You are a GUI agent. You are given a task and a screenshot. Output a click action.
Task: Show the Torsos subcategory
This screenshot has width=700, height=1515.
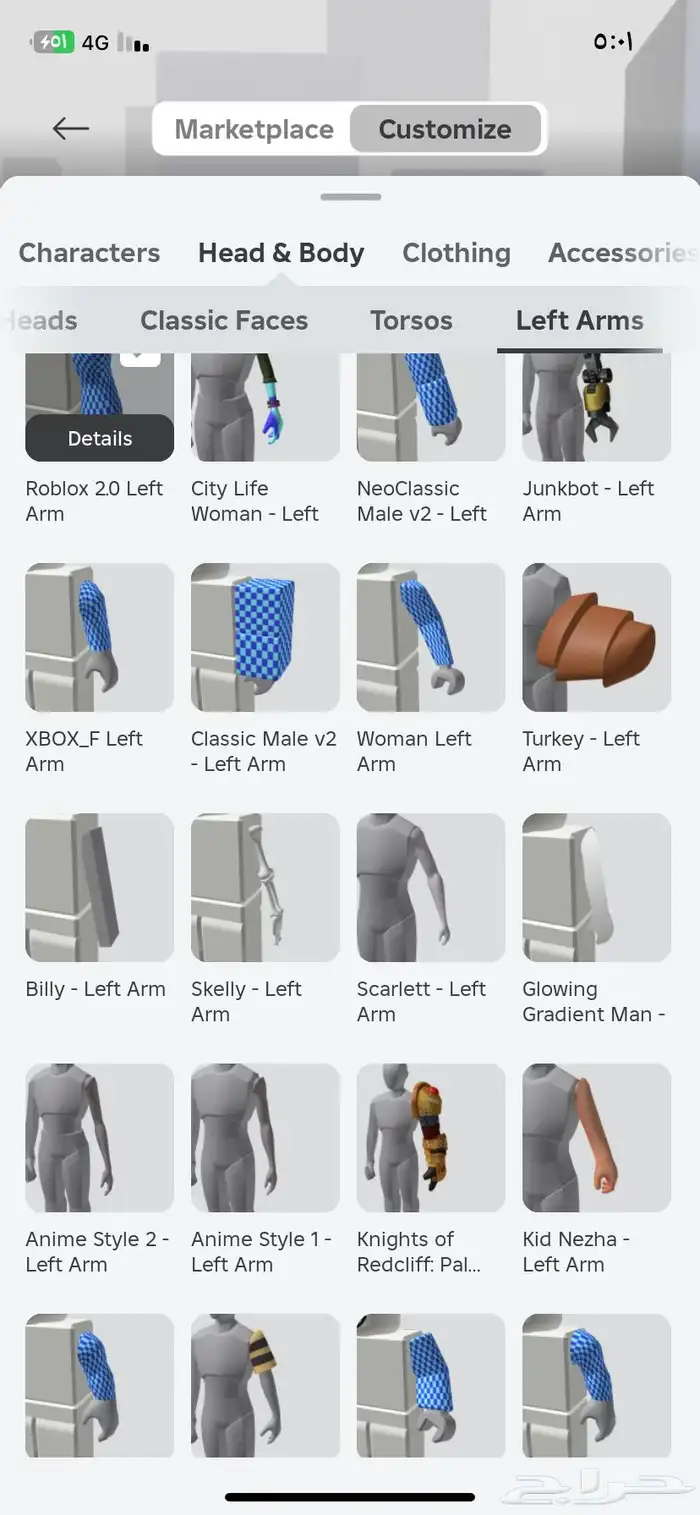(411, 320)
